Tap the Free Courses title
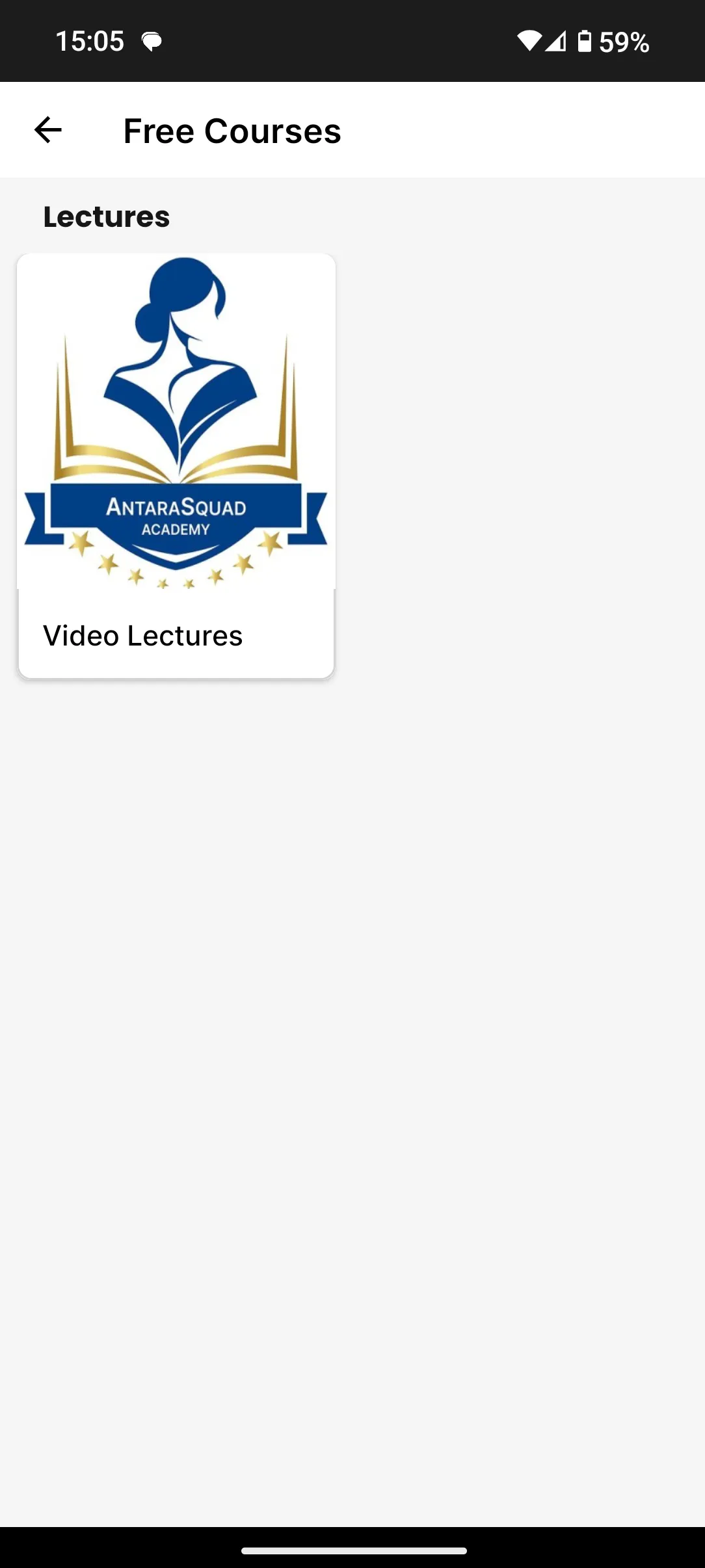This screenshot has height=1568, width=705. tap(232, 130)
